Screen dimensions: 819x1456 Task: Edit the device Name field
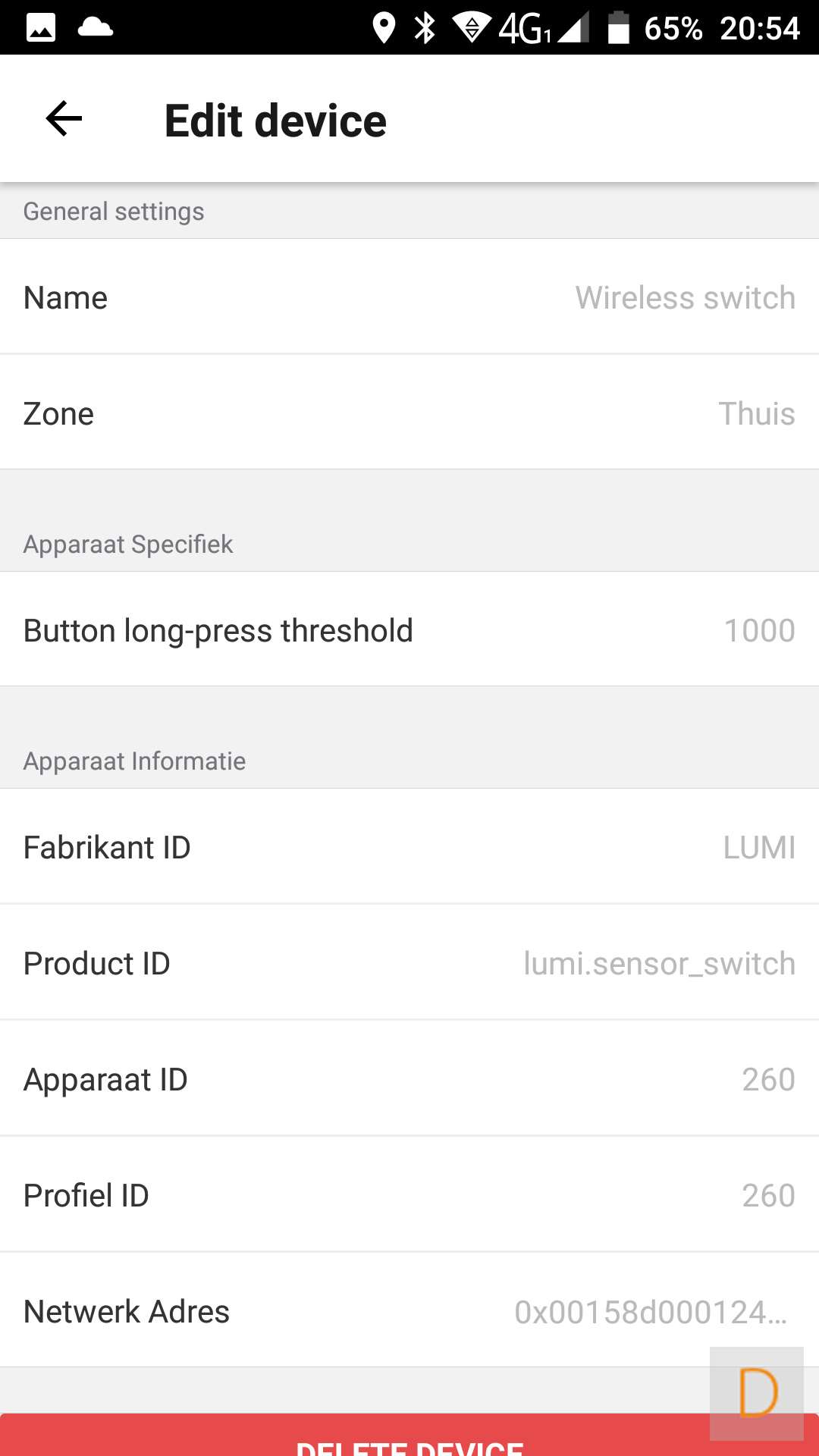coord(409,297)
